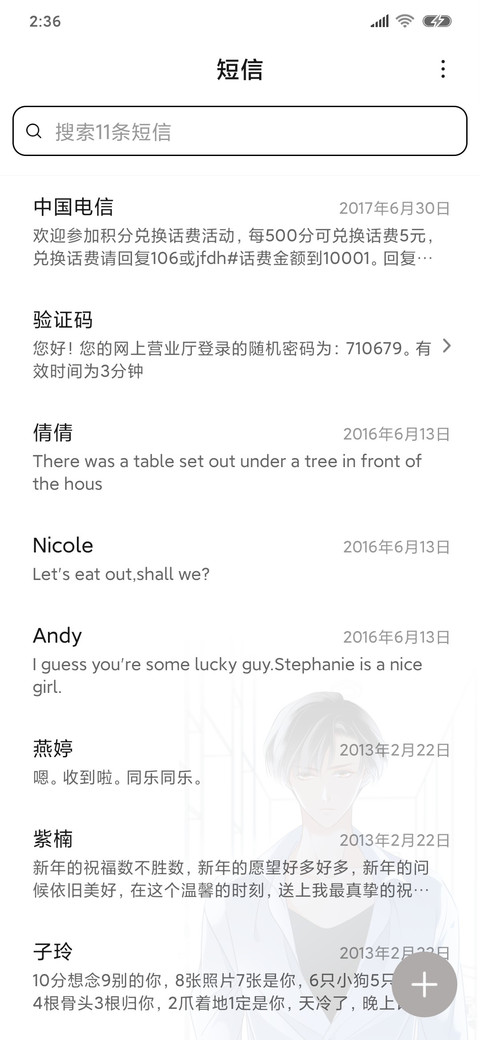Open the conversation with 倩倩

[240, 458]
